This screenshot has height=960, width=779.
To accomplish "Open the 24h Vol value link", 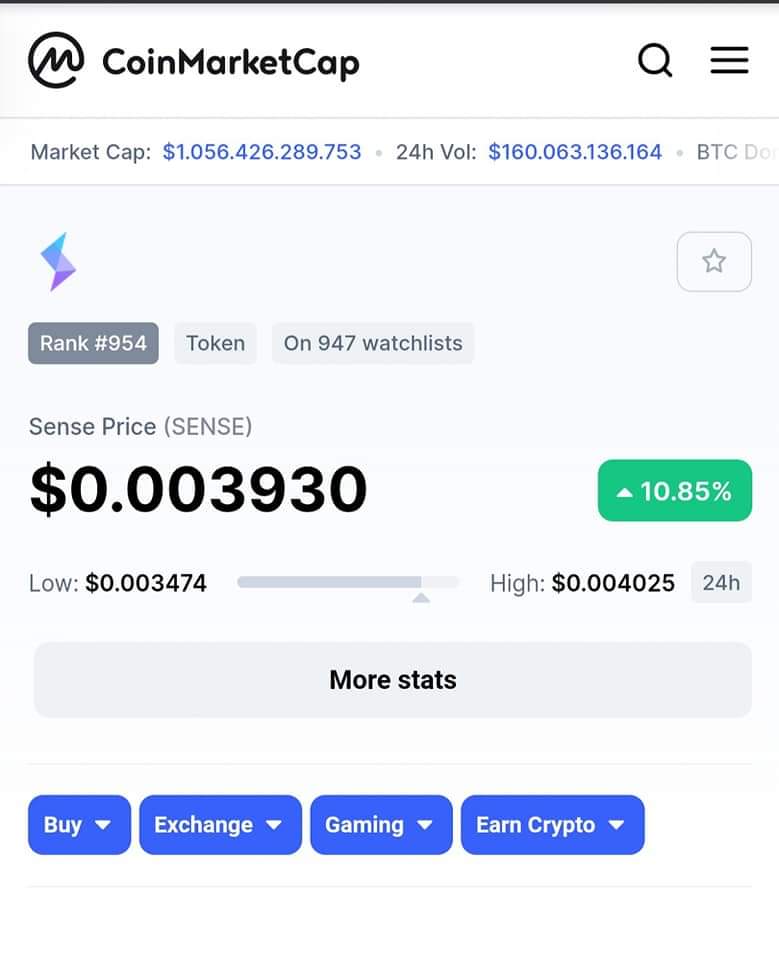I will 575,152.
